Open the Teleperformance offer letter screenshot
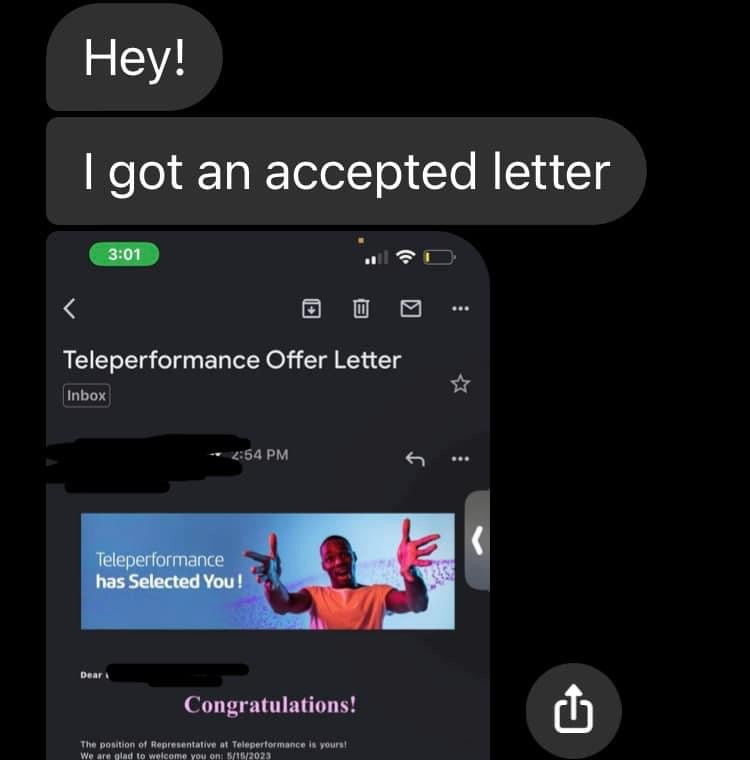This screenshot has height=760, width=750. click(267, 500)
